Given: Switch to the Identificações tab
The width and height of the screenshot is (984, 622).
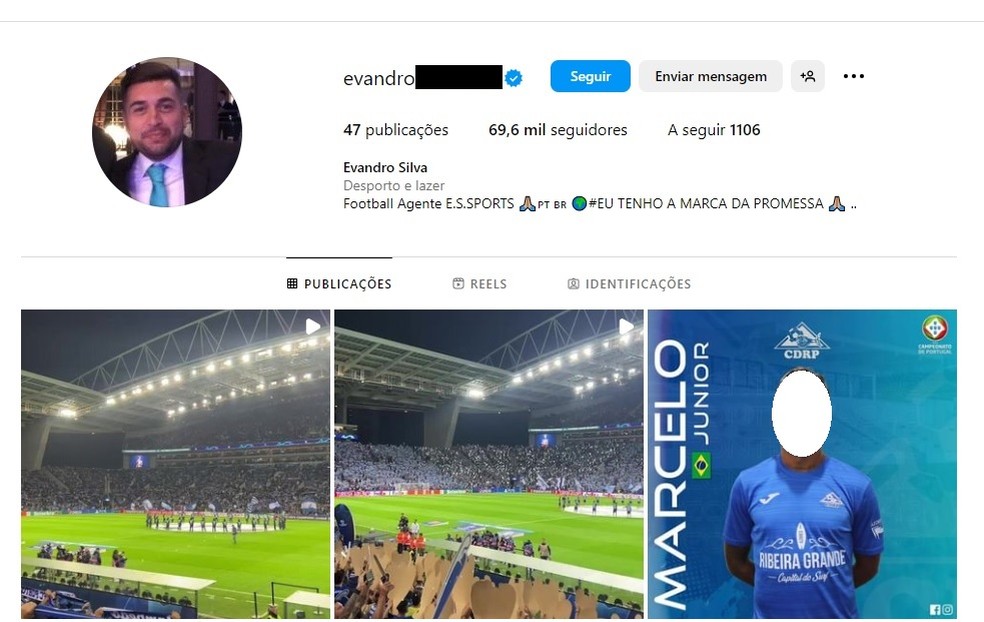Looking at the screenshot, I should (x=629, y=284).
